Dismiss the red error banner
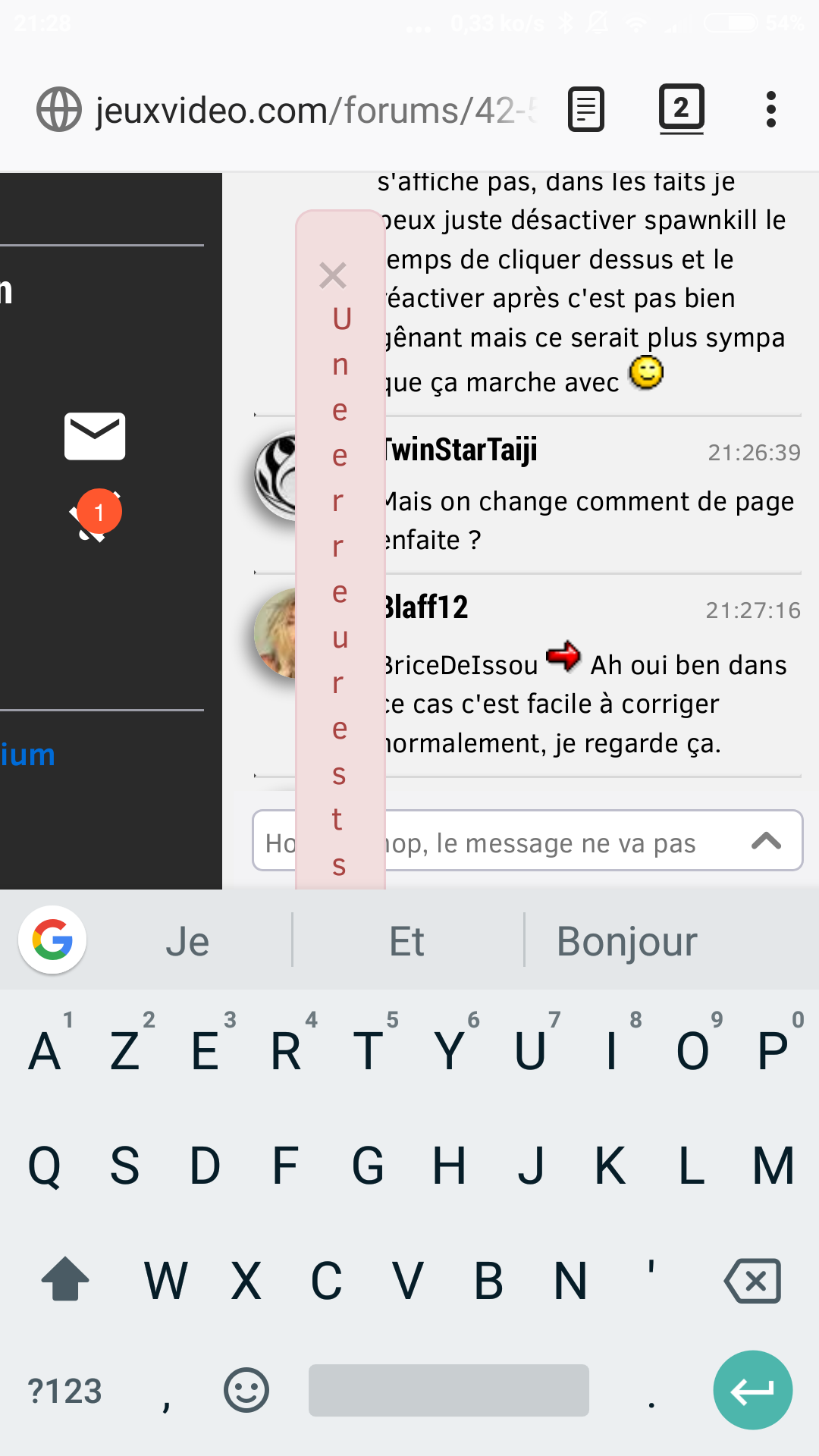819x1456 pixels. pyautogui.click(x=333, y=275)
